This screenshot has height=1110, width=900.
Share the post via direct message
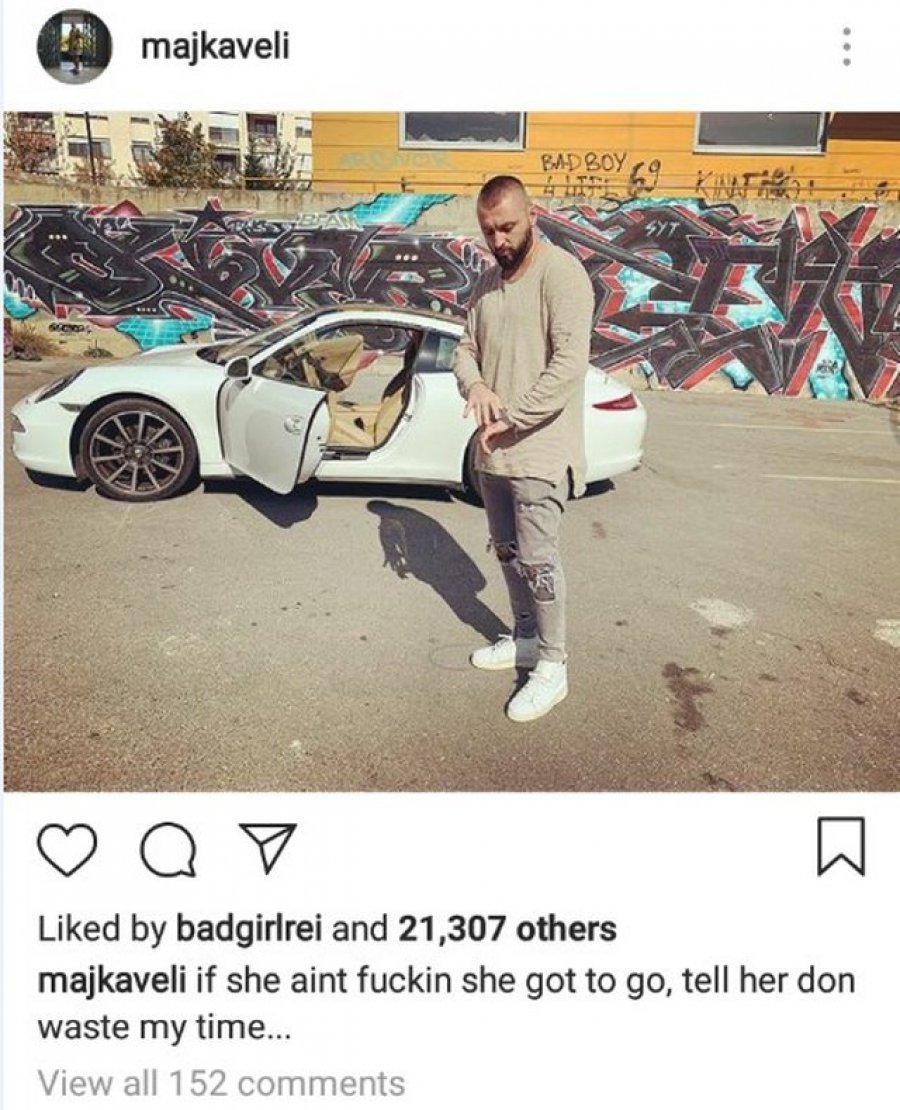(267, 846)
